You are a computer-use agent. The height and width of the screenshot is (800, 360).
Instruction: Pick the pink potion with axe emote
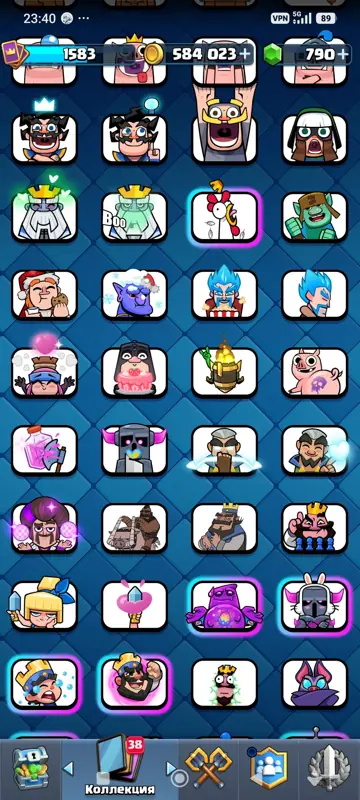(44, 449)
